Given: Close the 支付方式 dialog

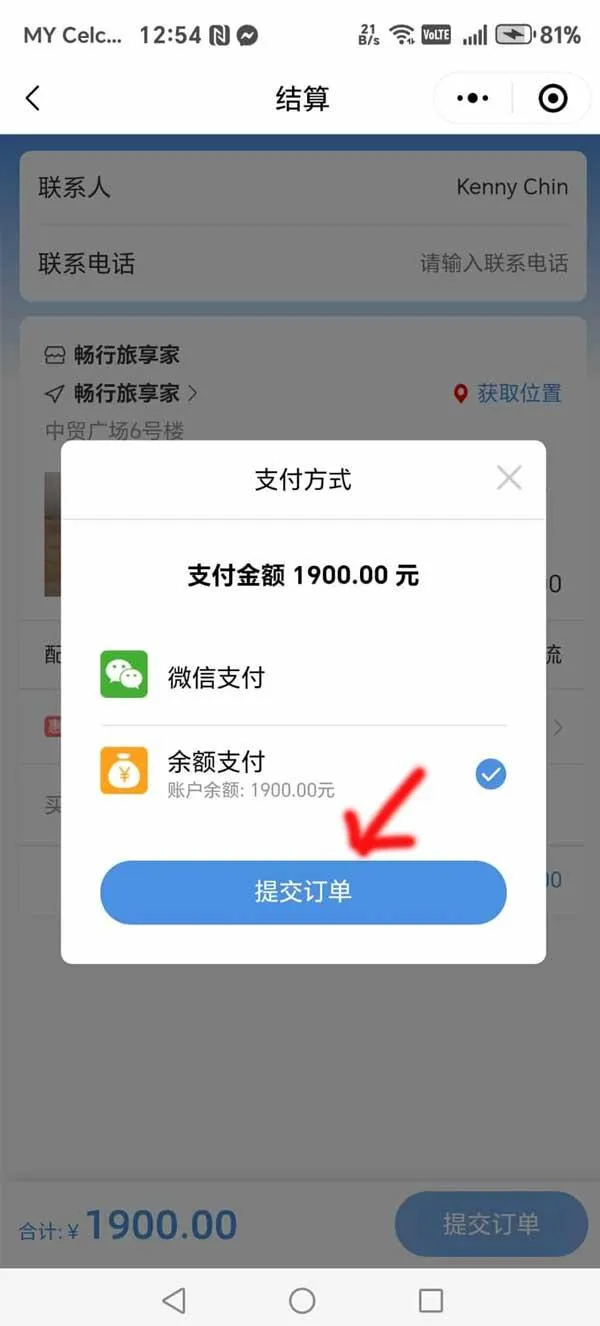Looking at the screenshot, I should coord(509,478).
